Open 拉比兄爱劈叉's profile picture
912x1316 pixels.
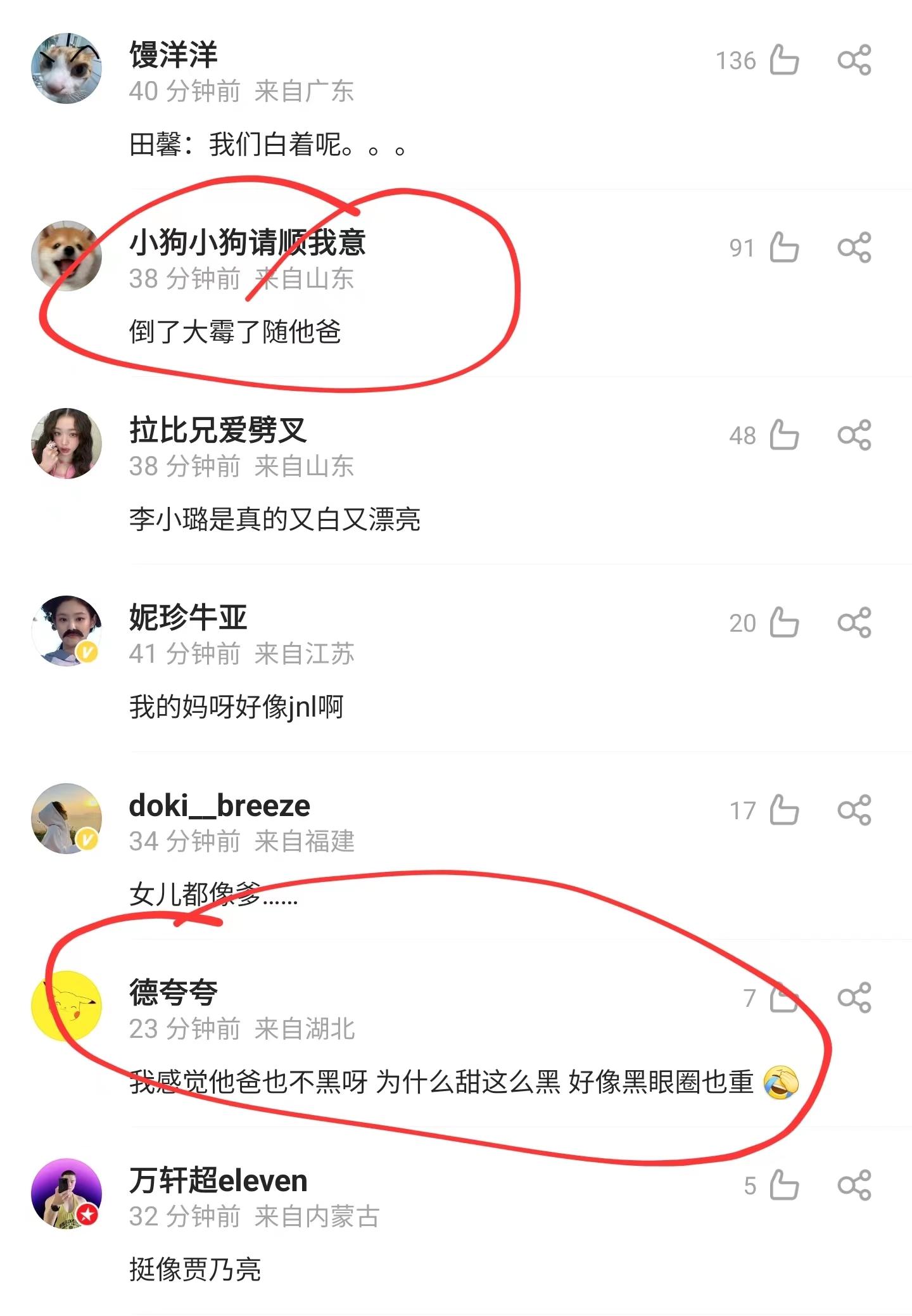point(66,443)
